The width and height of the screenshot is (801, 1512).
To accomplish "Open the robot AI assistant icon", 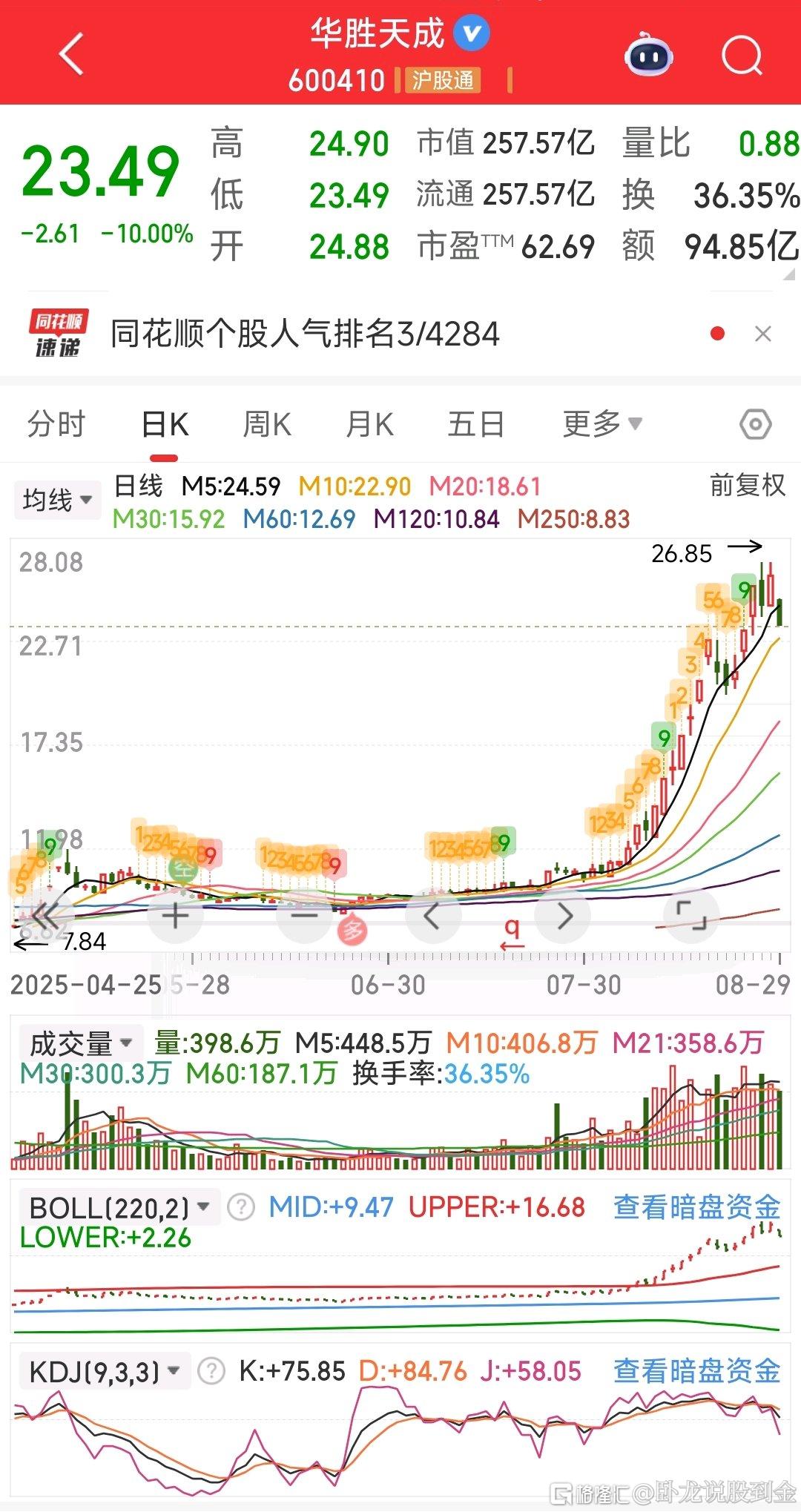I will pyautogui.click(x=649, y=54).
